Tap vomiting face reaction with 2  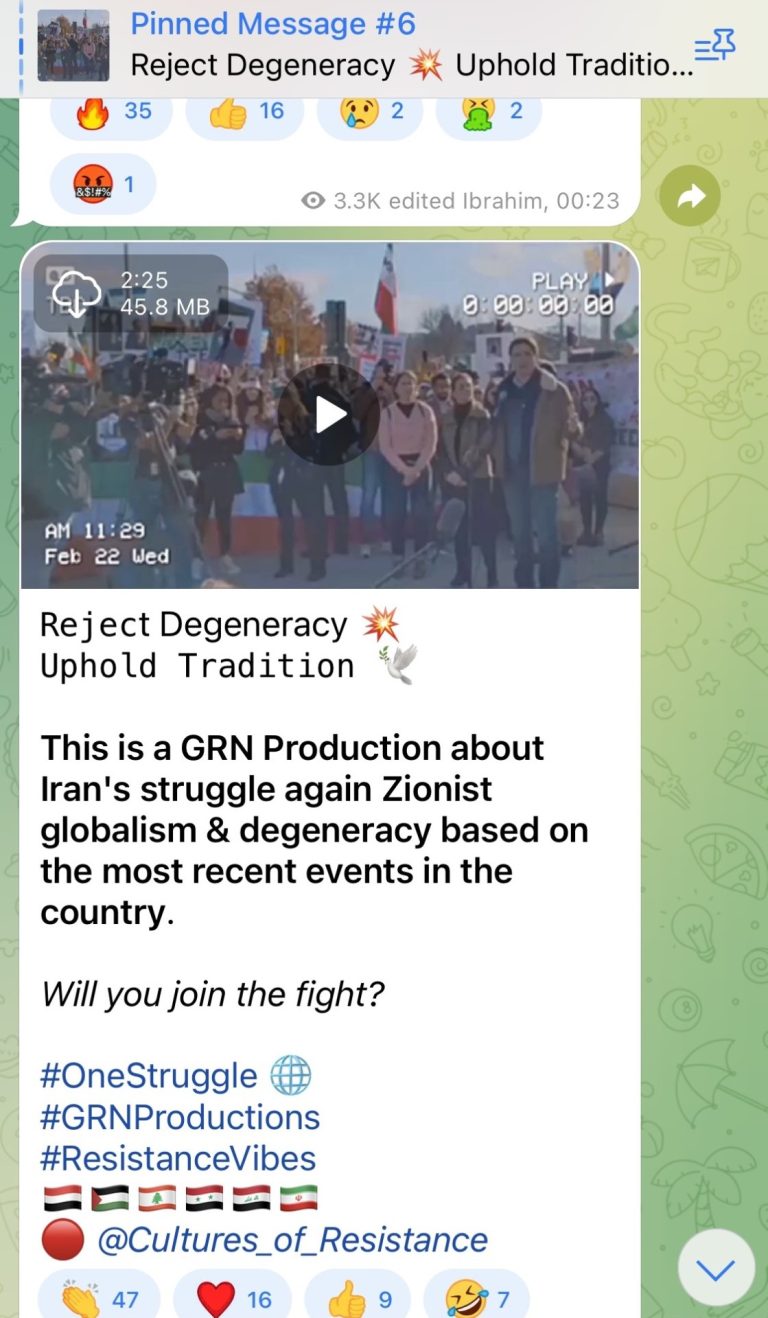pos(490,111)
